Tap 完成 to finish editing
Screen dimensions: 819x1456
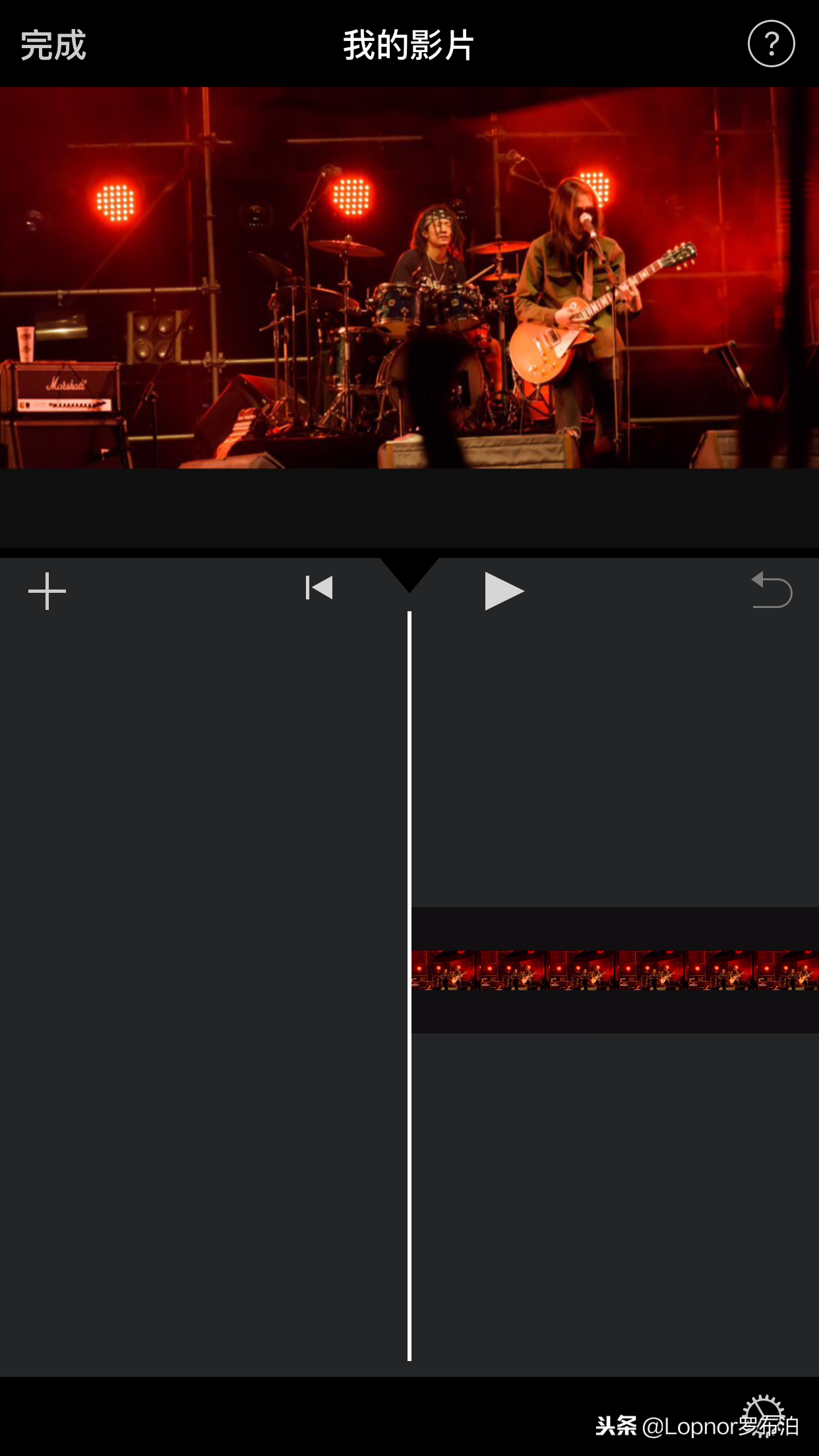pos(53,45)
